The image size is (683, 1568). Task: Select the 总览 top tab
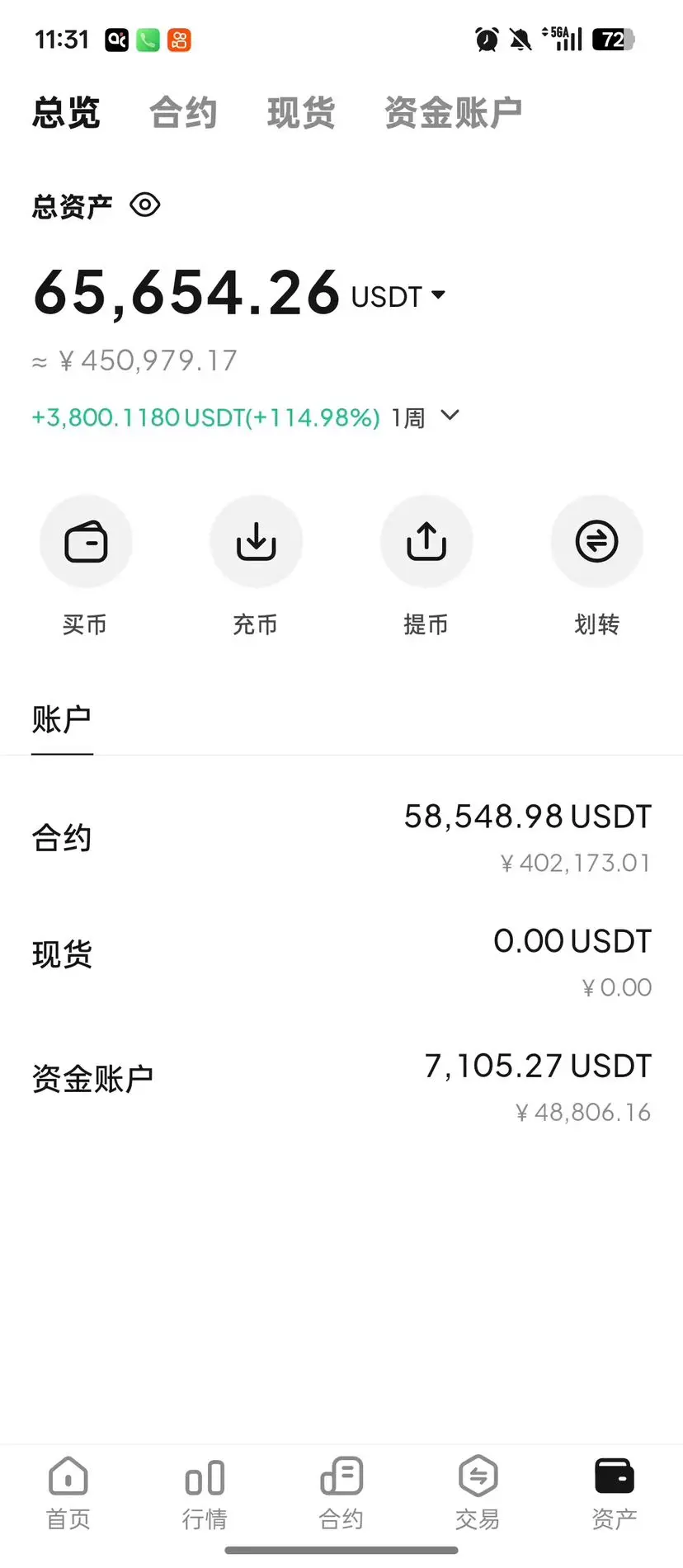point(66,113)
